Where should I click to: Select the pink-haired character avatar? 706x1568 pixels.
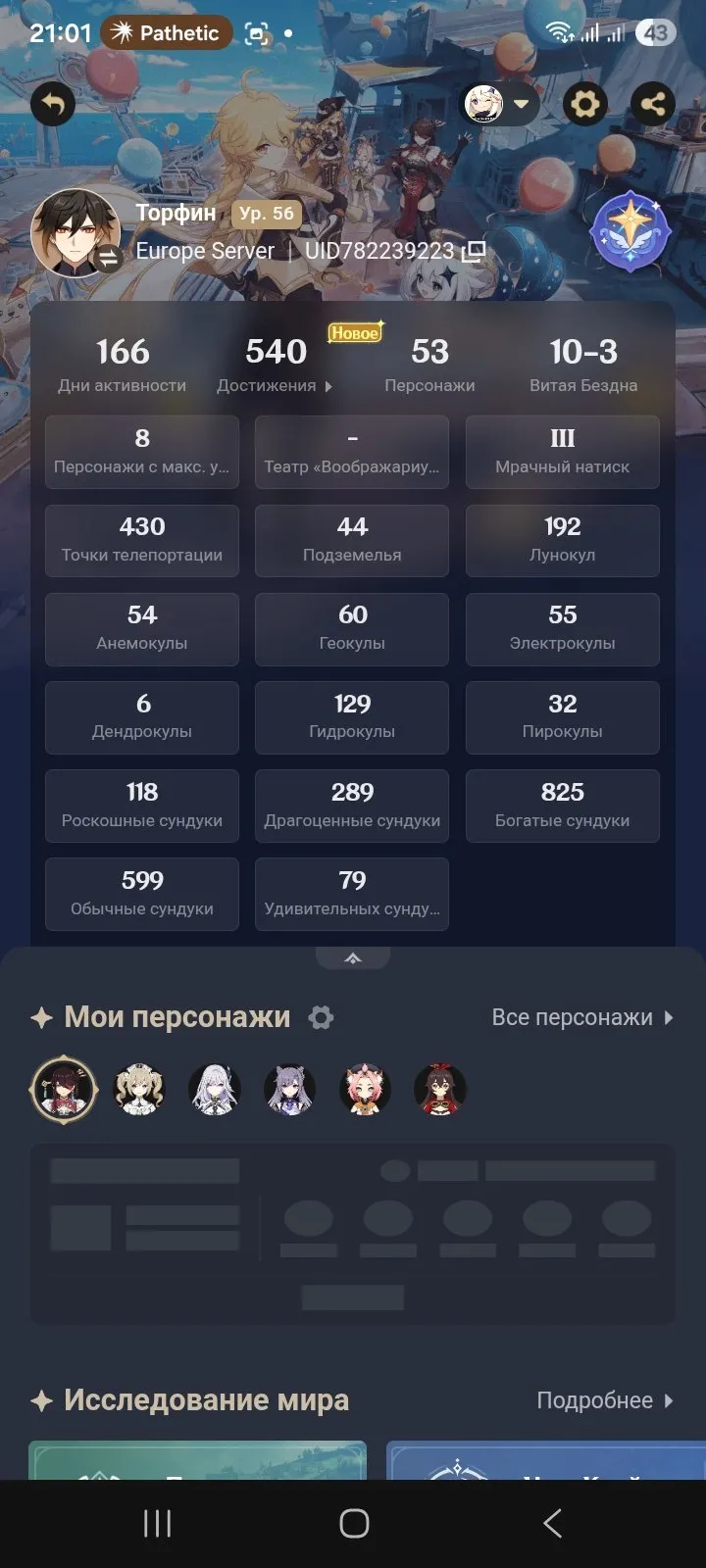pyautogui.click(x=365, y=1089)
